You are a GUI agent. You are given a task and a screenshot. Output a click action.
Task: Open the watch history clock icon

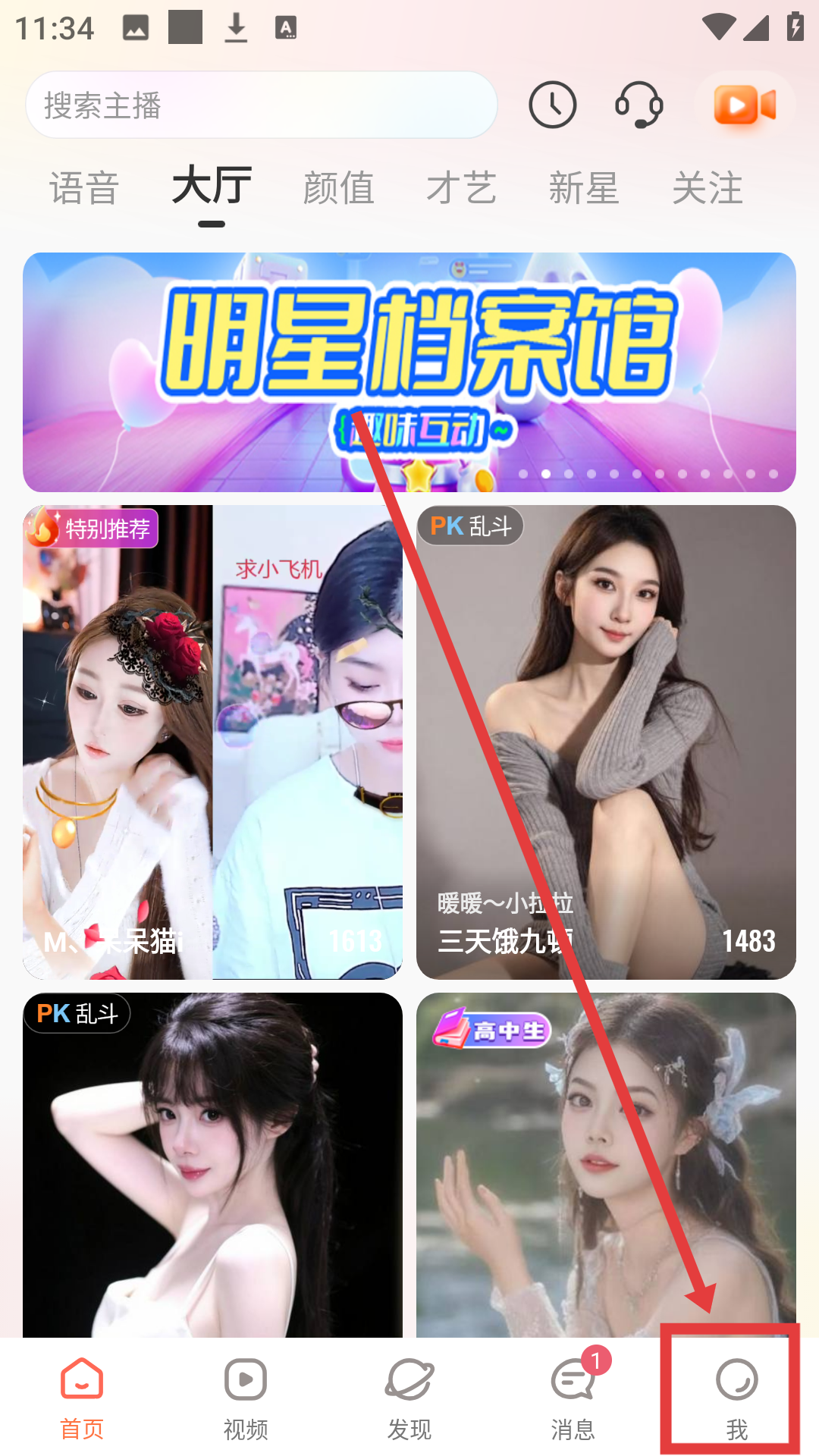[552, 105]
